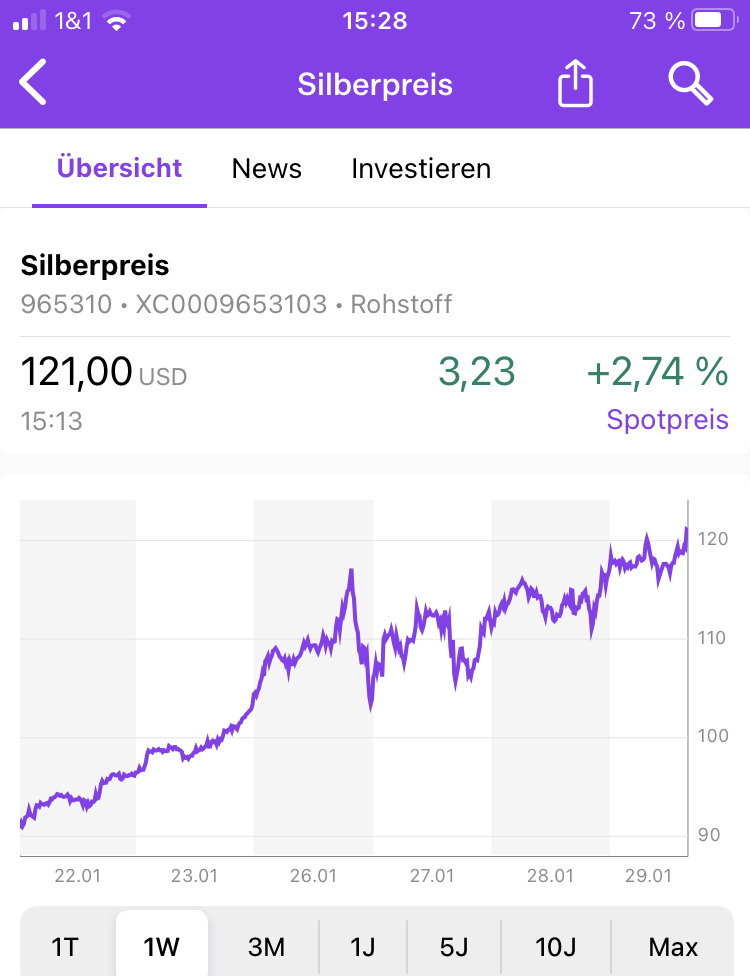Share the Silberpreis page
The width and height of the screenshot is (750, 976).
tap(575, 83)
